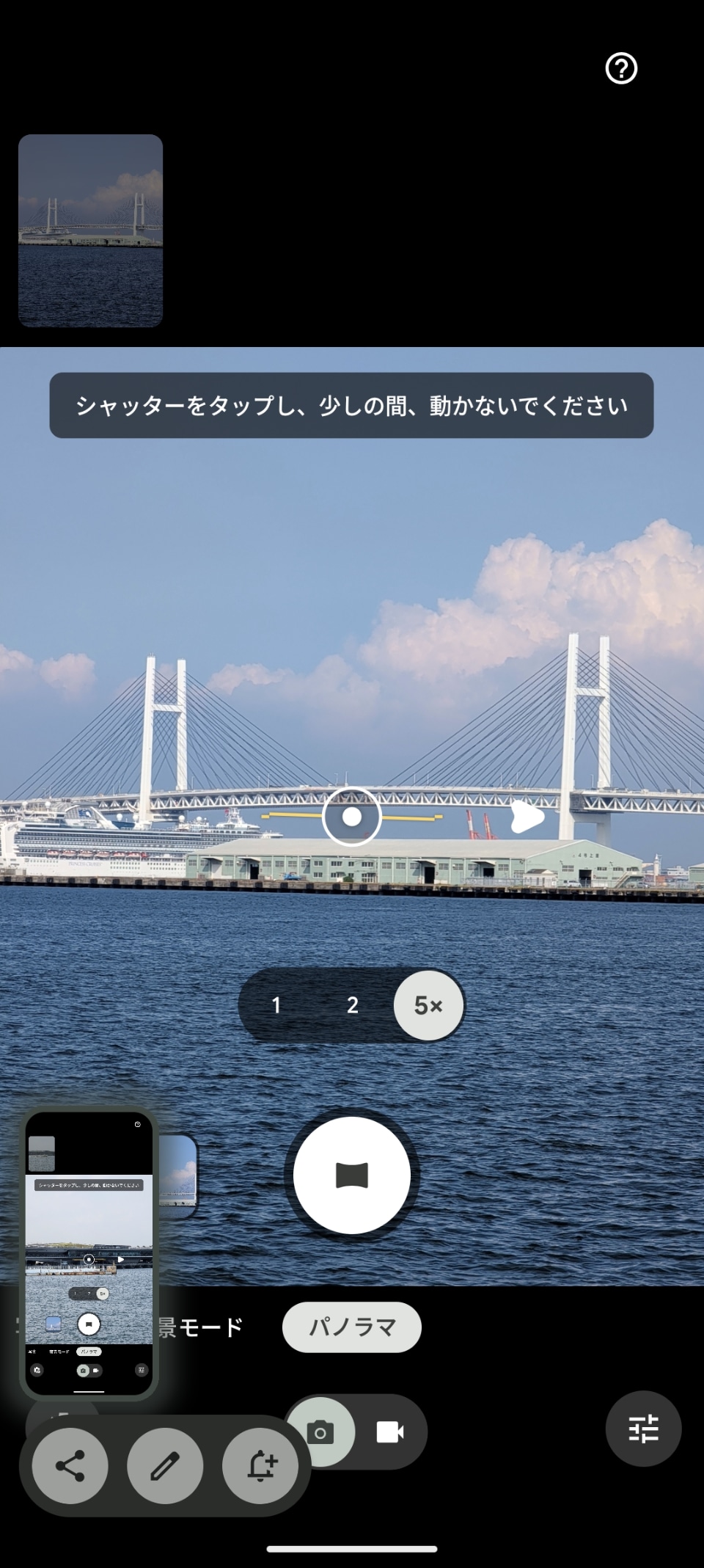Select 5x zoom level
This screenshot has width=704, height=1568.
(x=428, y=1005)
